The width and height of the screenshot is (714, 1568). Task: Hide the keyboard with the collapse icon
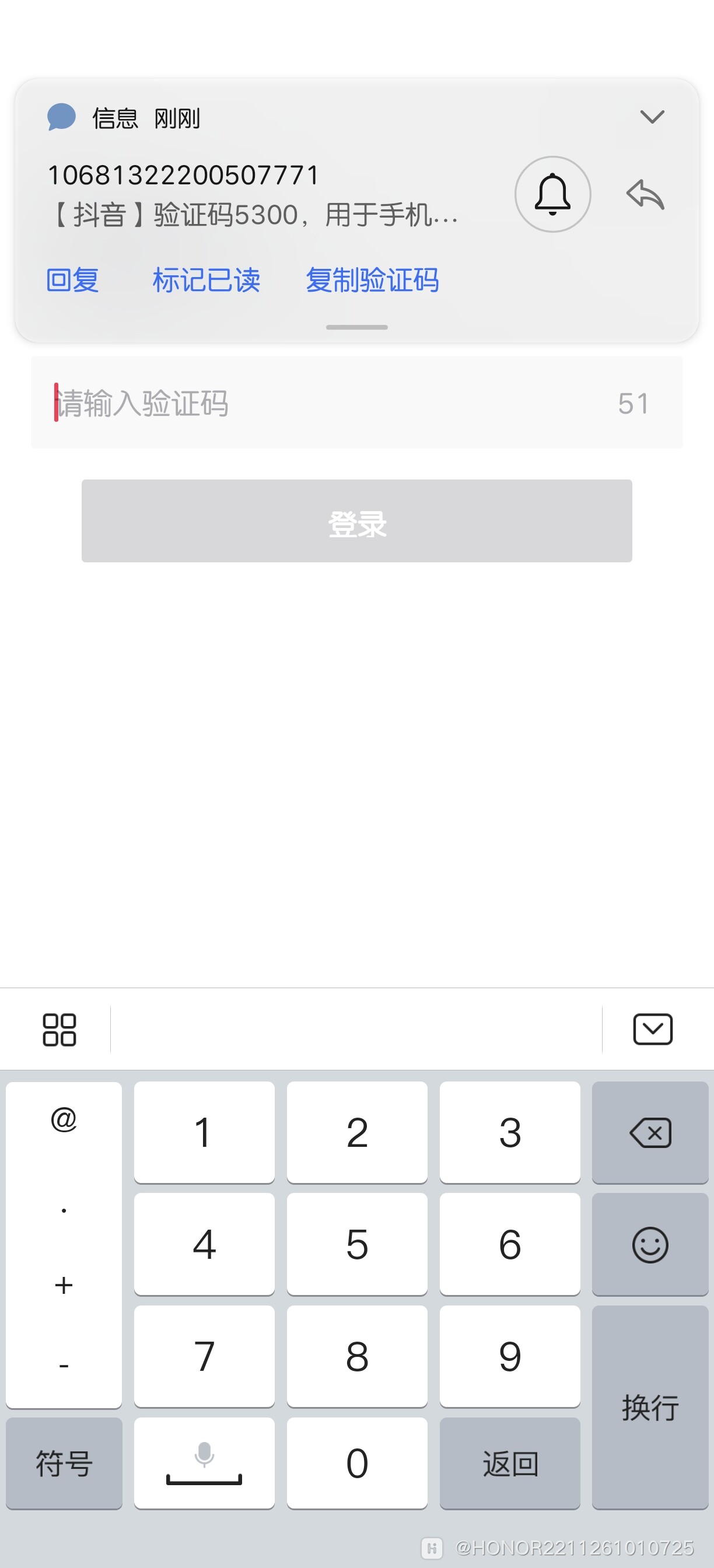653,1030
